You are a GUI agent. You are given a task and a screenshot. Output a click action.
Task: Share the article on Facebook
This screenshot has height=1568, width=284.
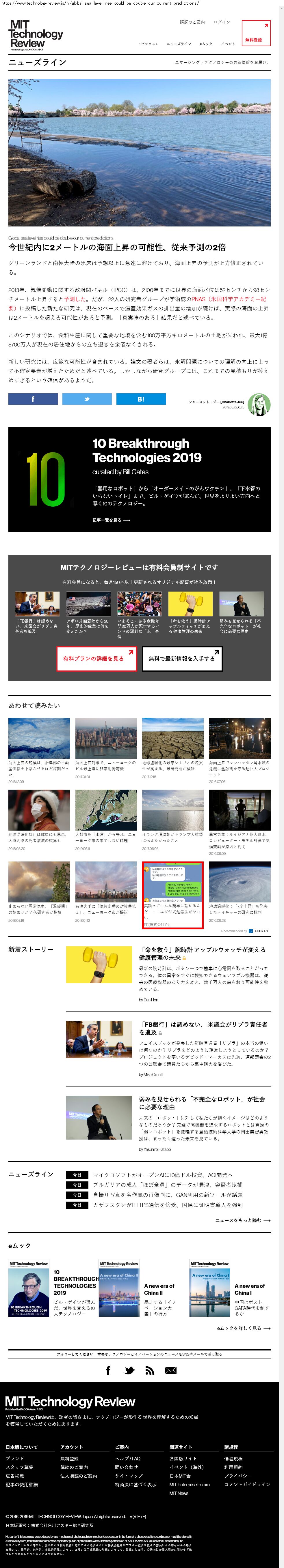[33, 399]
